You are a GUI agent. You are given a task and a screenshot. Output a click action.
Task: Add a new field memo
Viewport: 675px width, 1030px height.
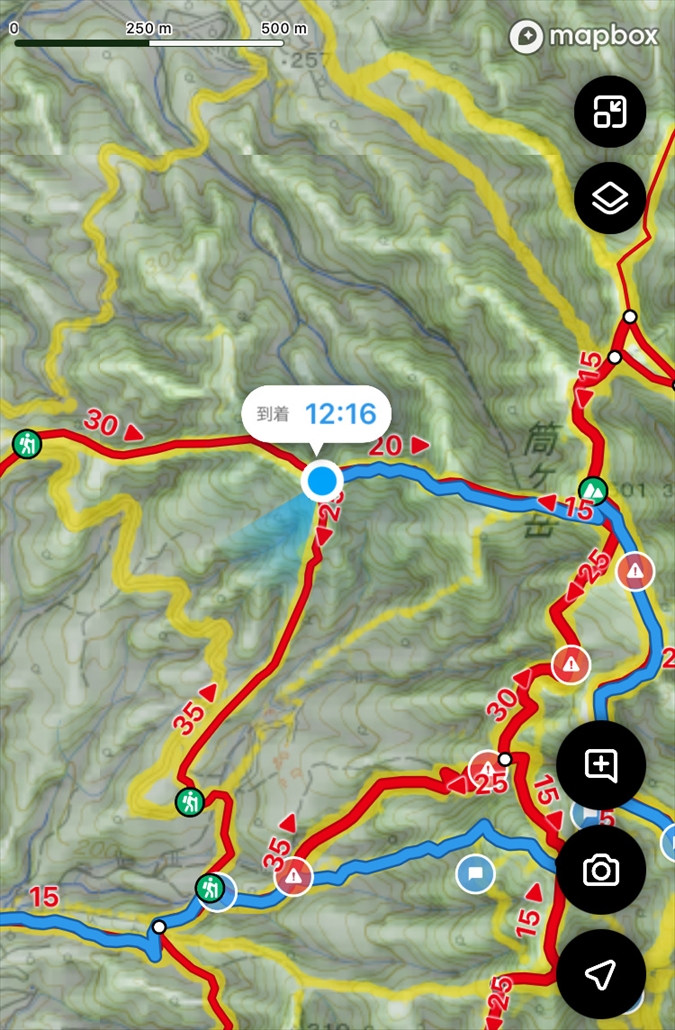point(601,766)
